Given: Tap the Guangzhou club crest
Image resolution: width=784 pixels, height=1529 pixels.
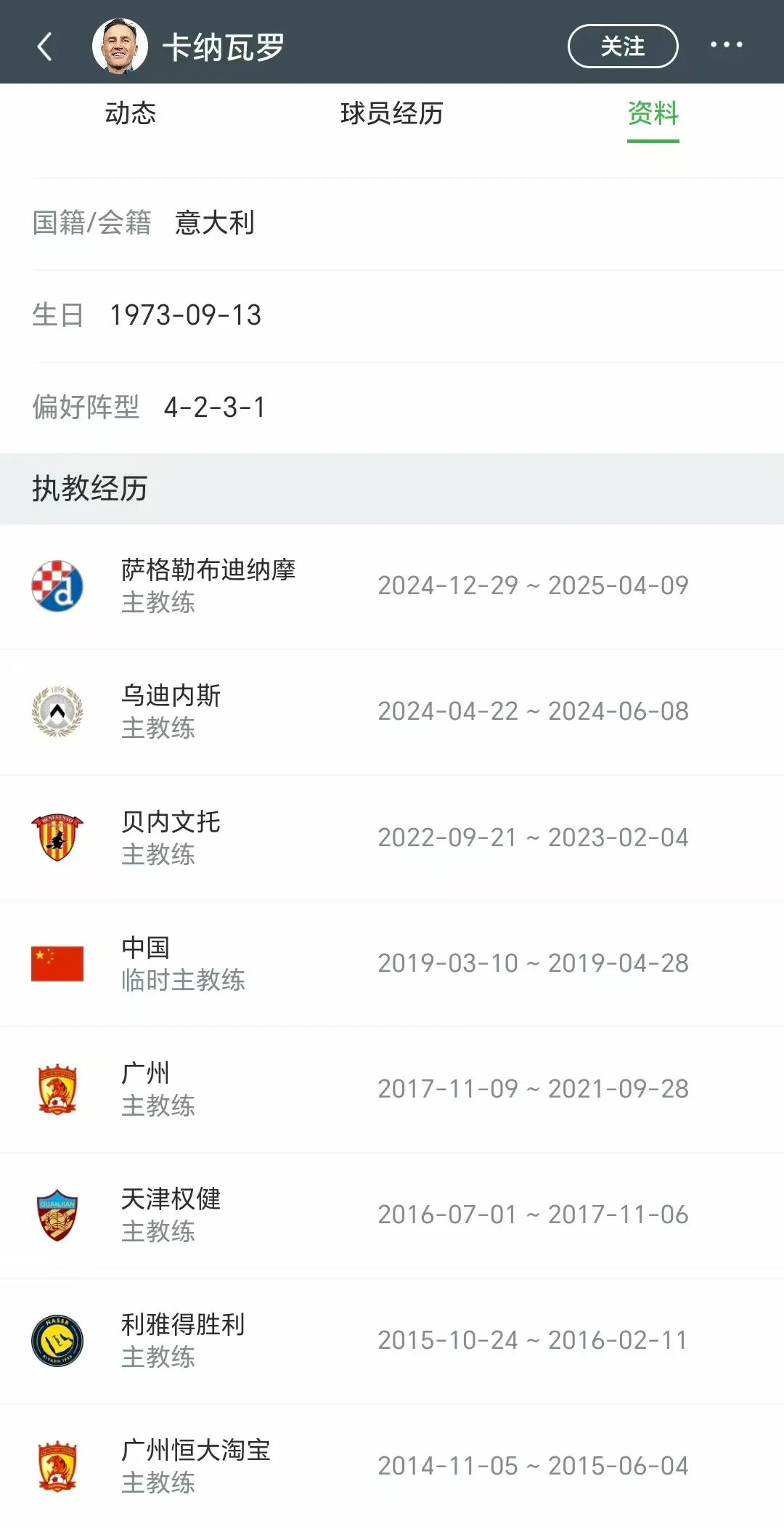Looking at the screenshot, I should tap(58, 1087).
